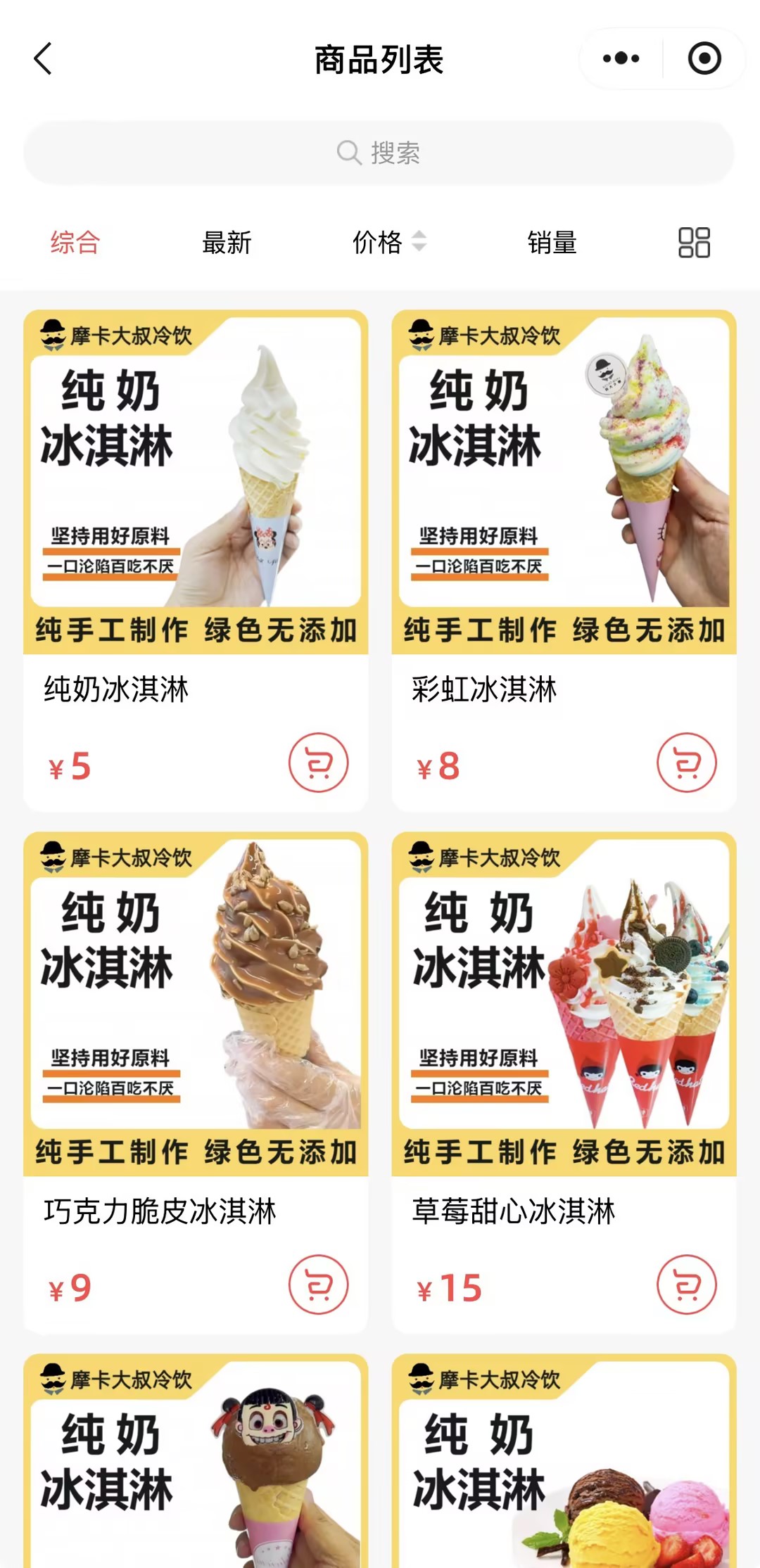
Task: Toggle the grid layout view icon
Action: click(694, 243)
